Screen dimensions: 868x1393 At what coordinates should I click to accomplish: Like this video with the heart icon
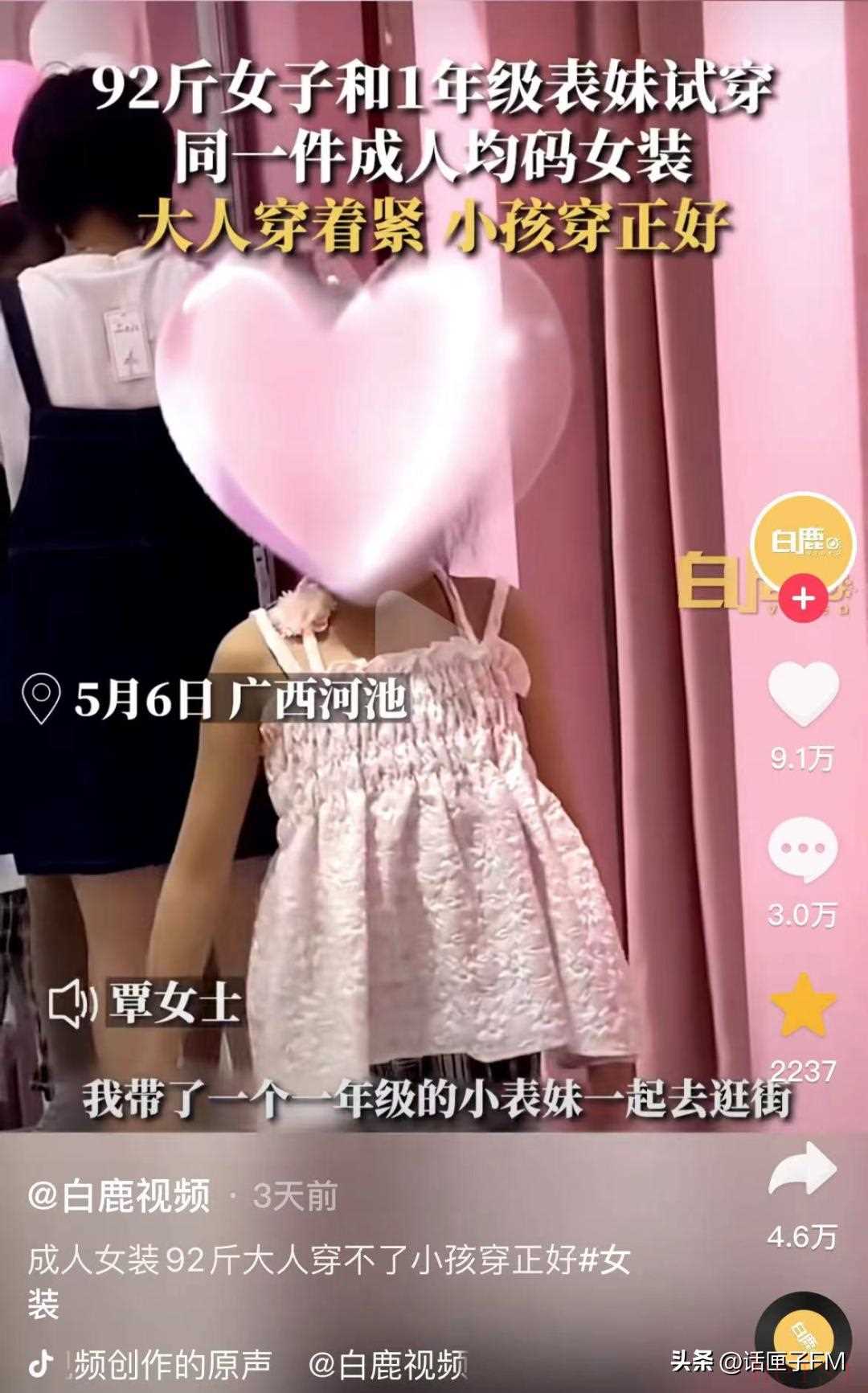[802, 692]
